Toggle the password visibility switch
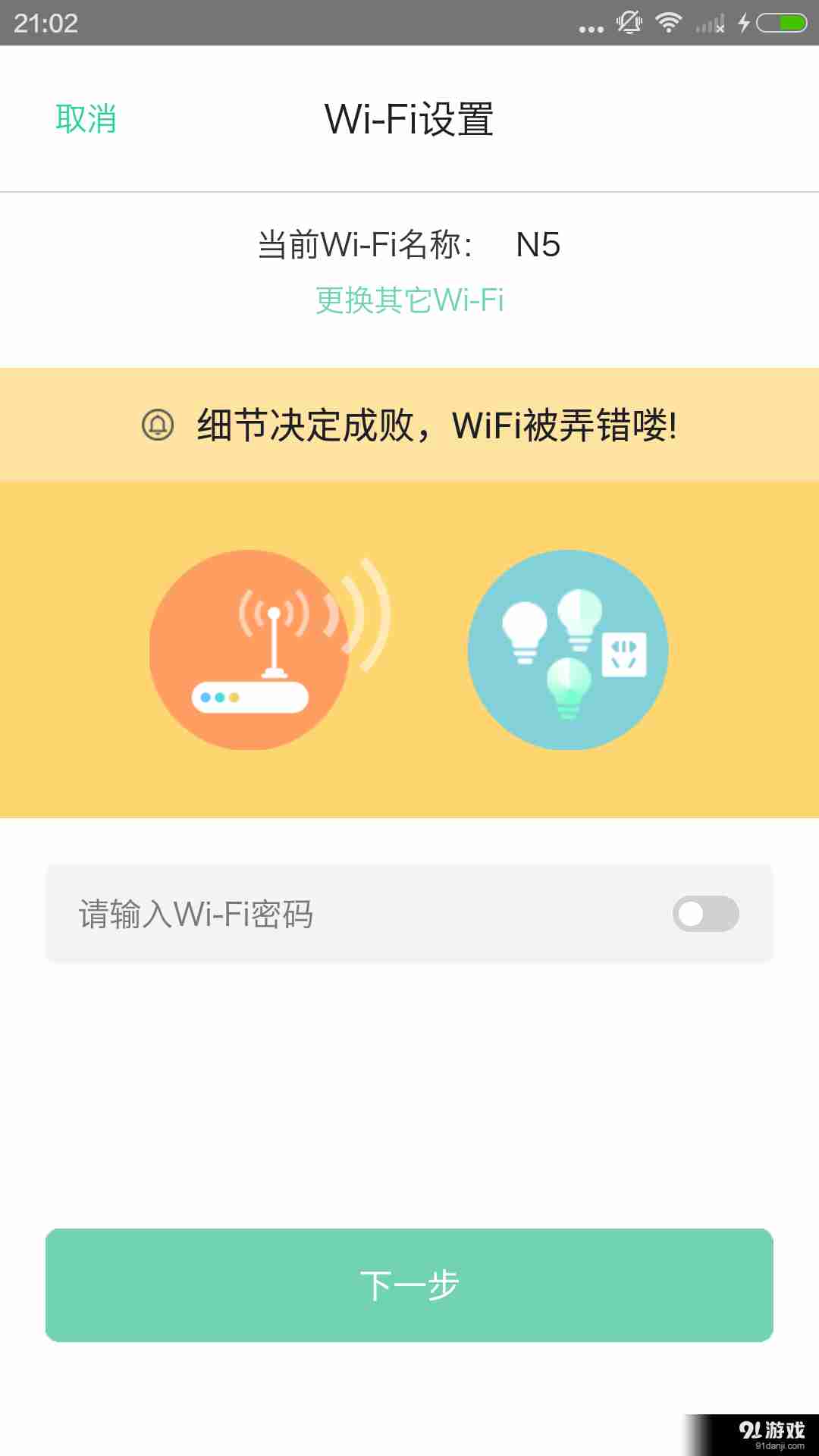Screen dimensions: 819x1456 pos(705,914)
